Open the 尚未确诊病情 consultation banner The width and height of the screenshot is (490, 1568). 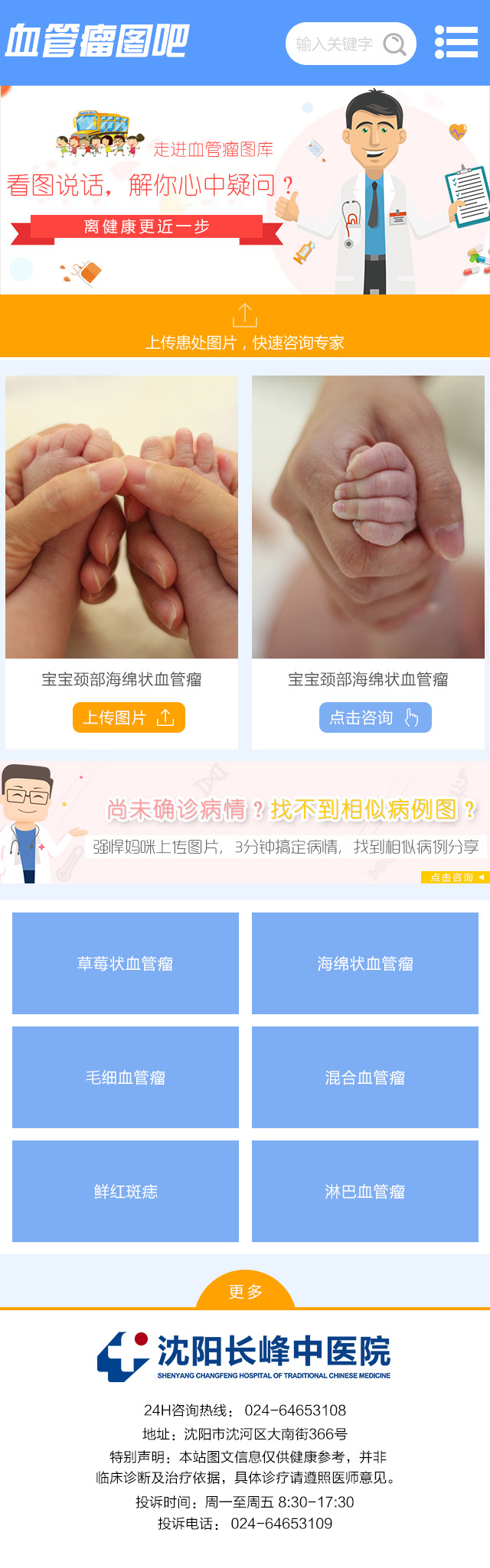(x=245, y=823)
